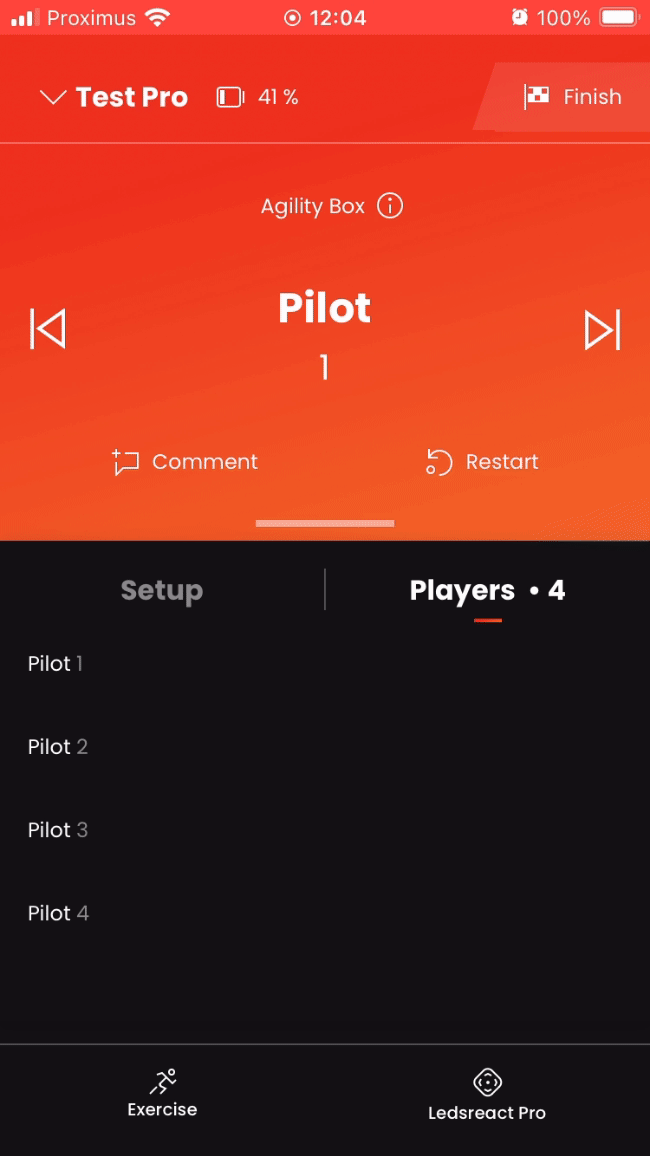This screenshot has width=650, height=1156.
Task: Switch to the Setup tab
Action: [162, 590]
